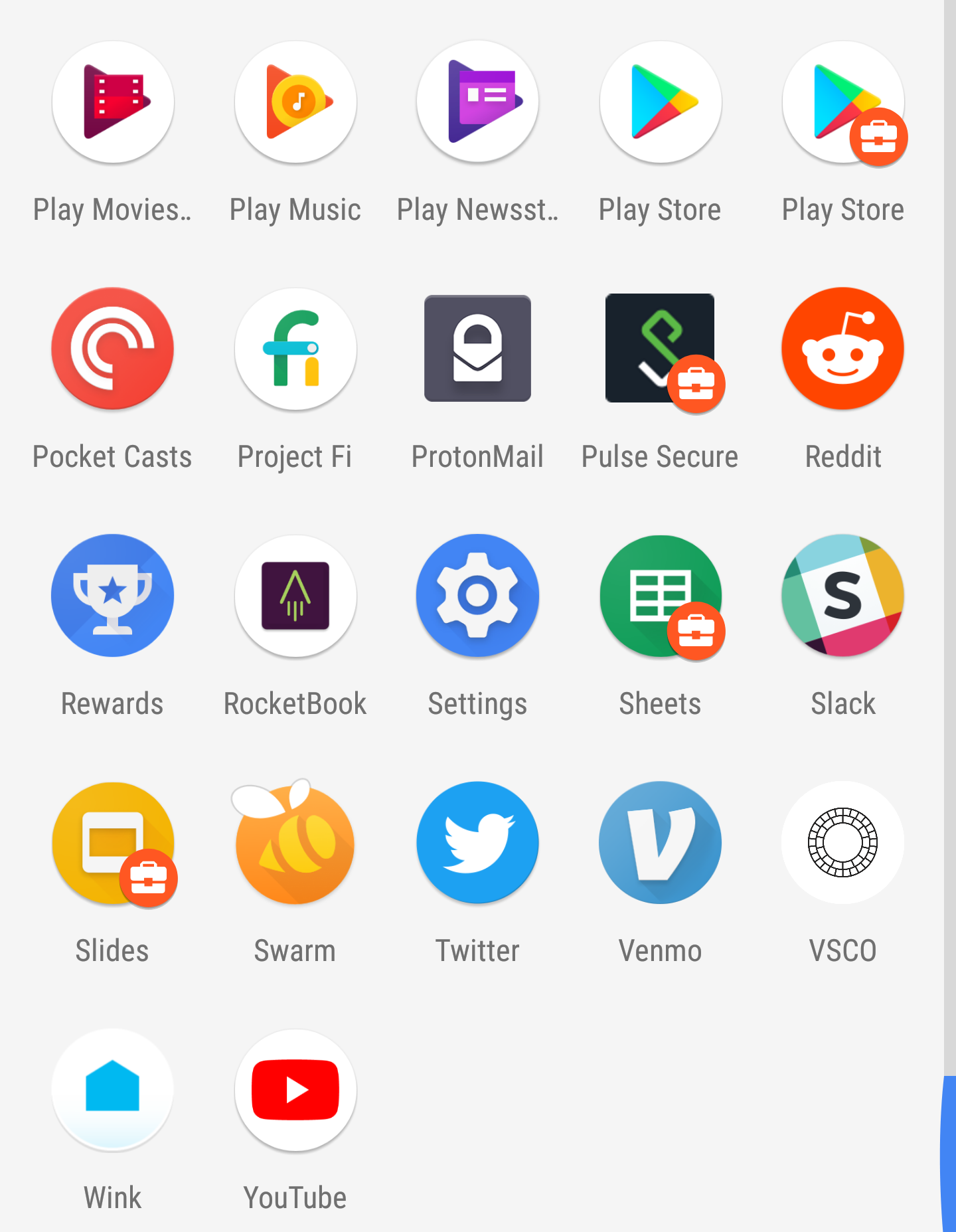
Task: Open the work profile Sheets app
Action: (x=660, y=596)
